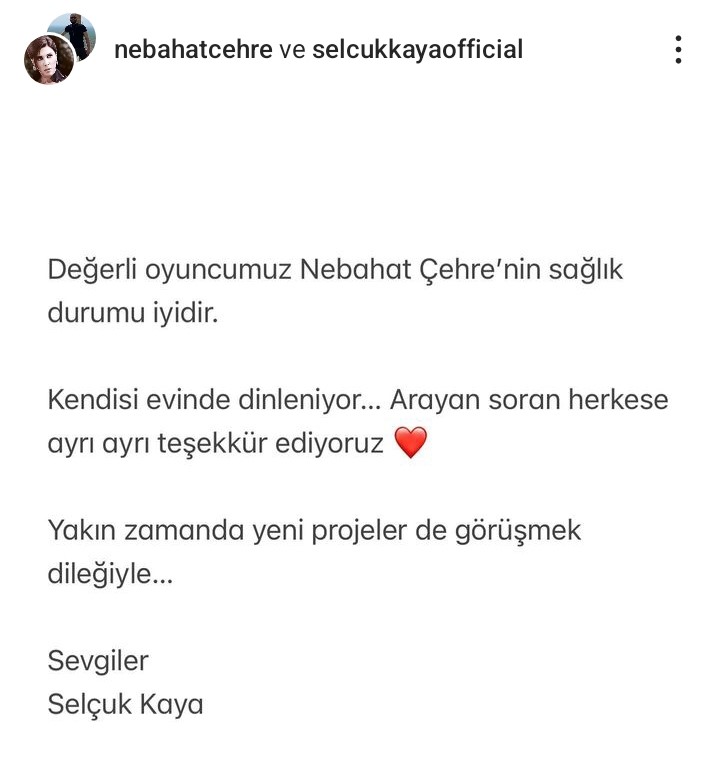Tap the overlapping profile avatars

58,50
